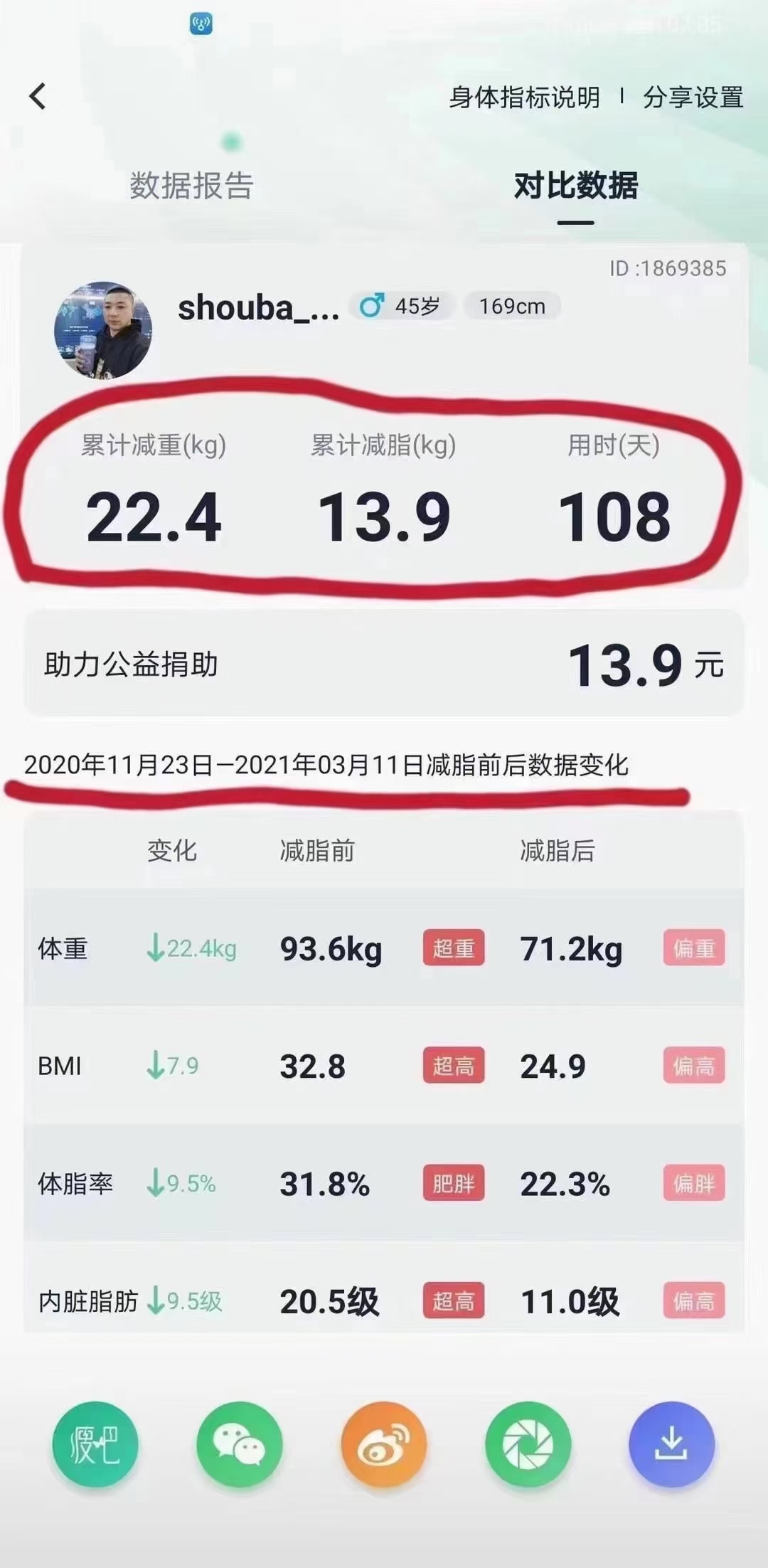Go back using the top-left arrow
The image size is (768, 1568).
38,96
